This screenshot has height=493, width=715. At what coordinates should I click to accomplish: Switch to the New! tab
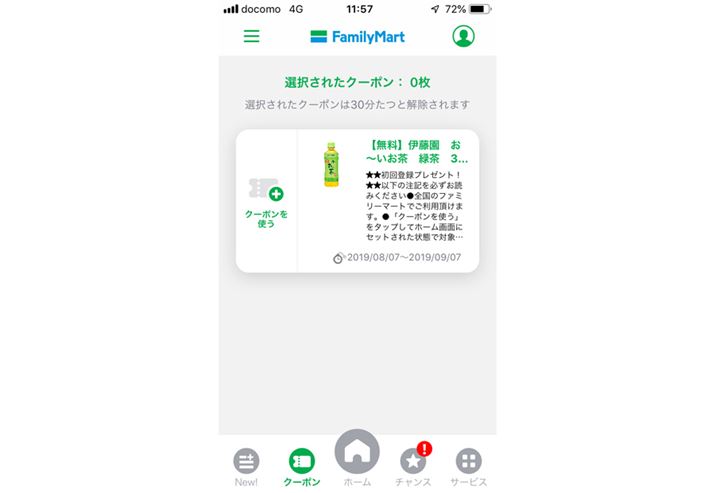pos(246,465)
